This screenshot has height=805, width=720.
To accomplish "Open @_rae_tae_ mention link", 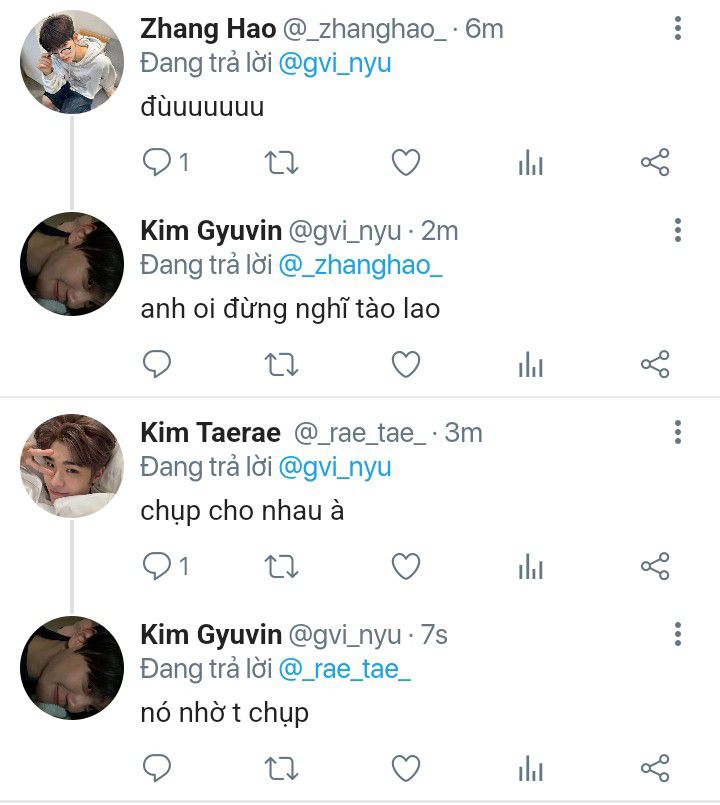I will tap(345, 670).
